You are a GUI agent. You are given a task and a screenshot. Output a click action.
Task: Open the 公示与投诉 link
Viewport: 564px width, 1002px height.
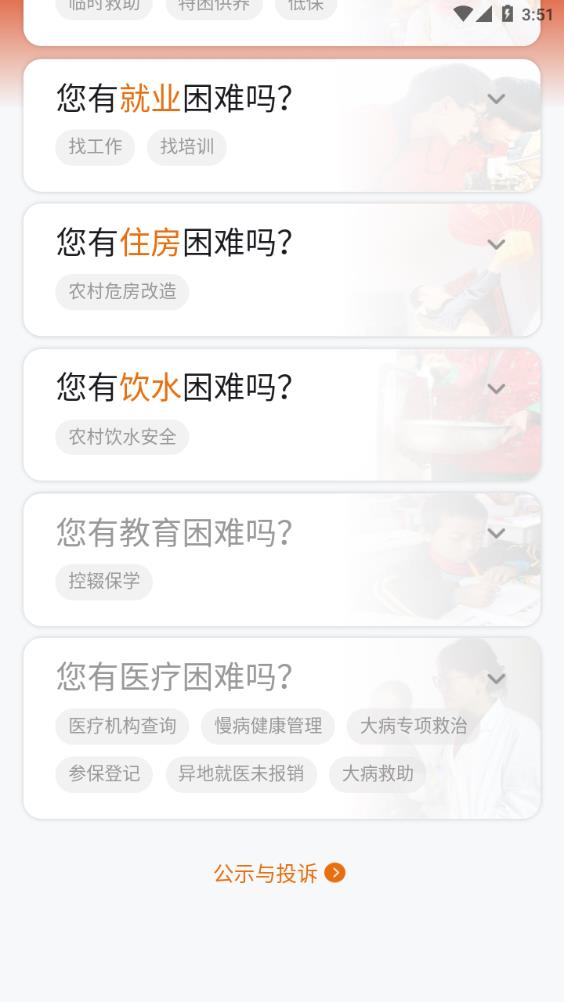(x=279, y=873)
